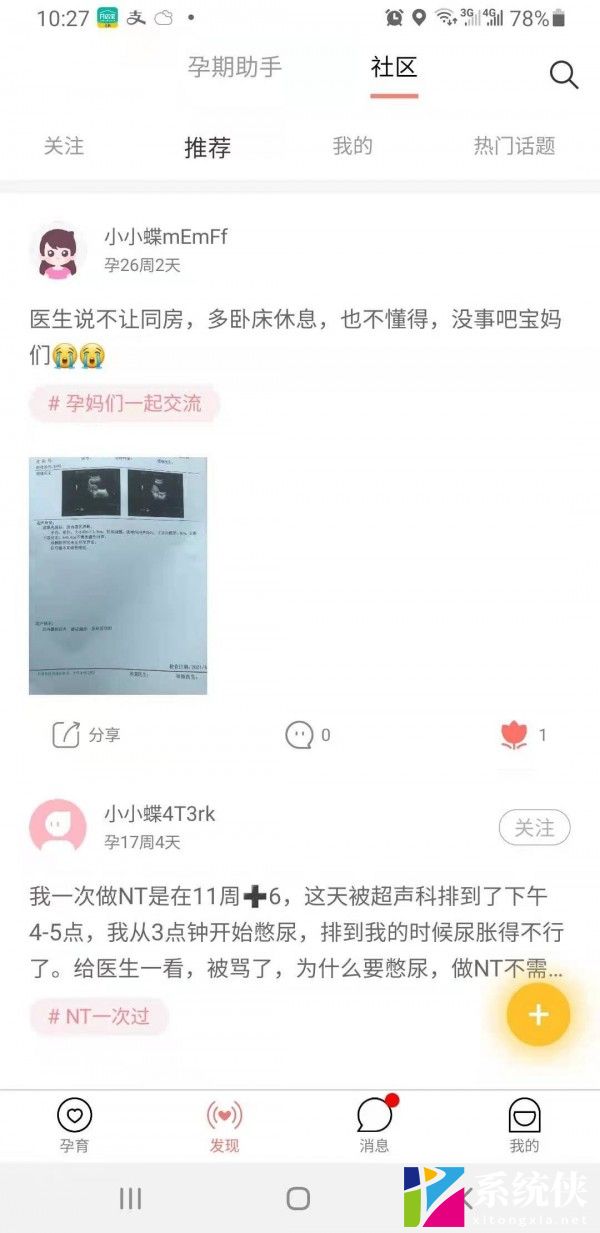
Task: Go to the system home button
Action: pos(298,1199)
